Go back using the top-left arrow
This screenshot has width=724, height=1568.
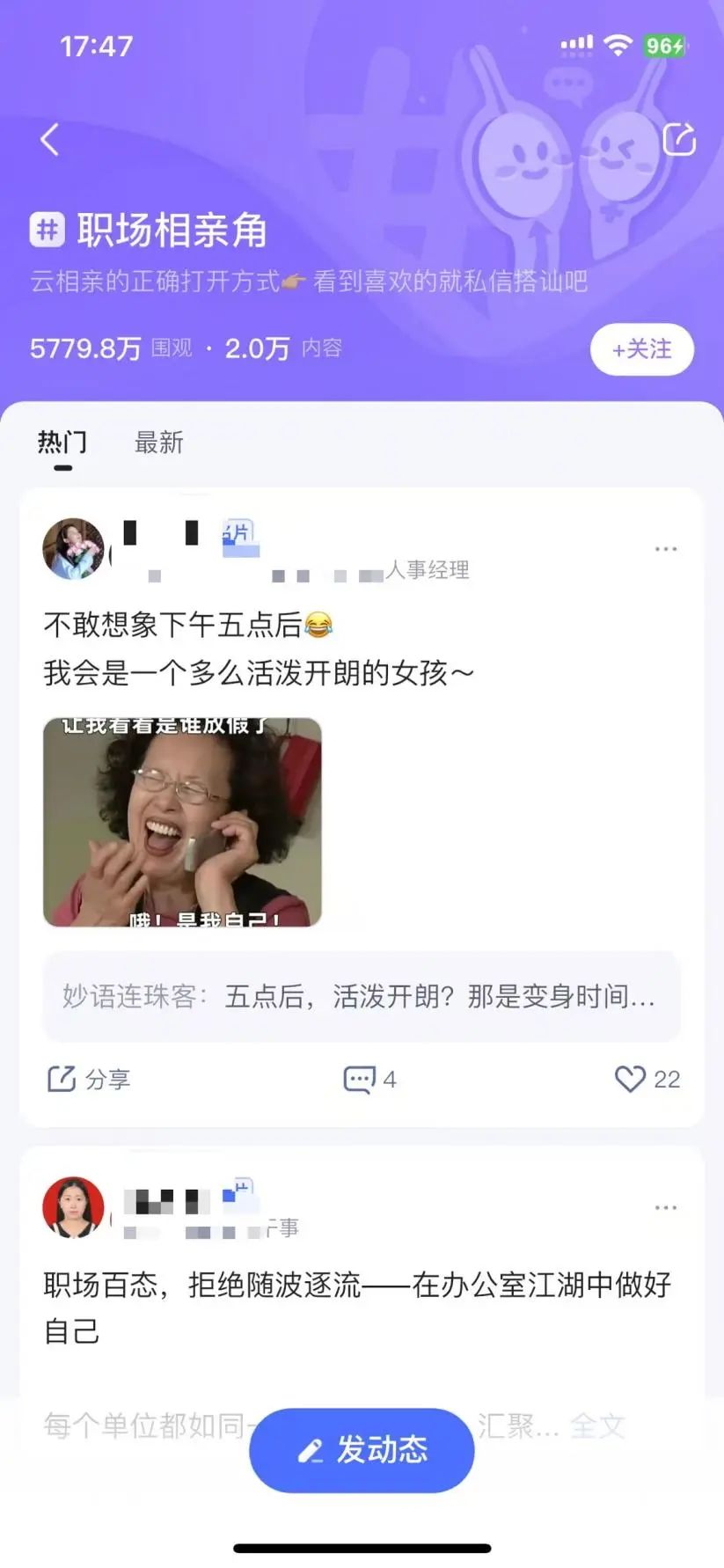50,139
